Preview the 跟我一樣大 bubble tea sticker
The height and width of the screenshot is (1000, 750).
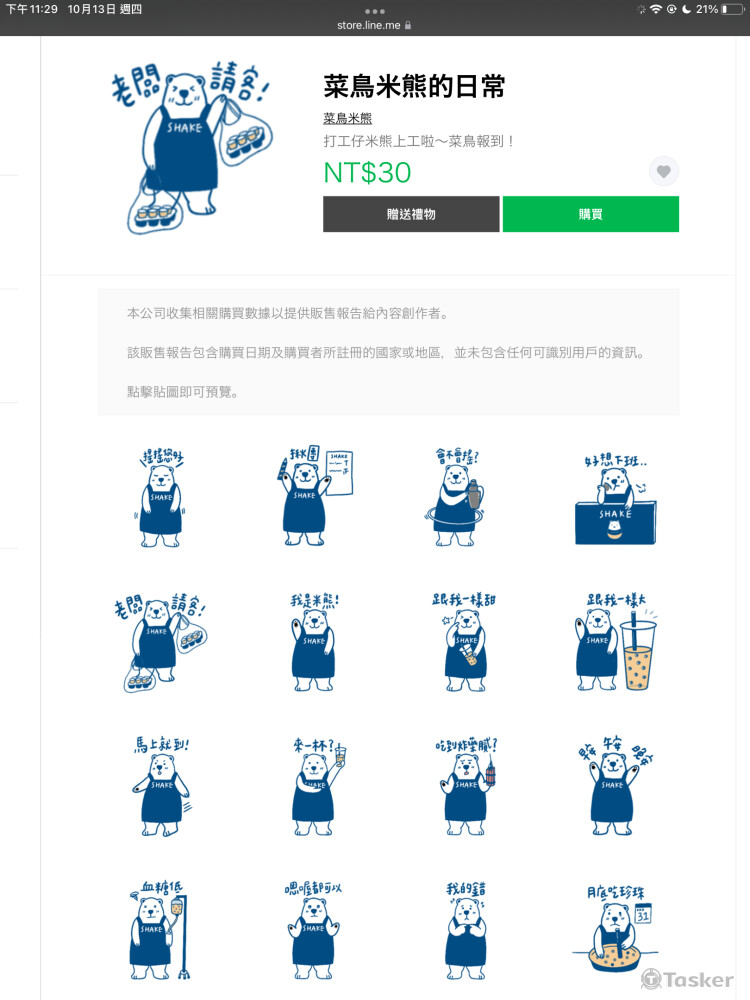tap(616, 642)
